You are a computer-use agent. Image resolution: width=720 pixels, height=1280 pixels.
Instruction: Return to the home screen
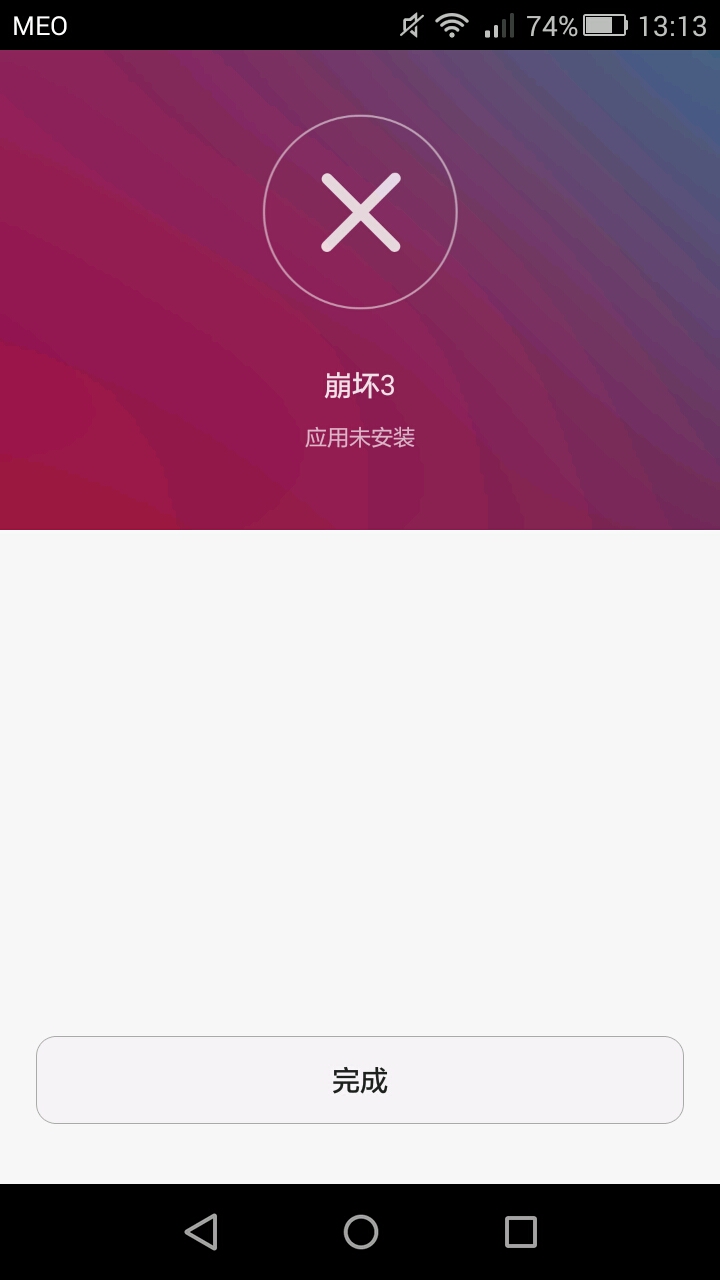point(360,1232)
